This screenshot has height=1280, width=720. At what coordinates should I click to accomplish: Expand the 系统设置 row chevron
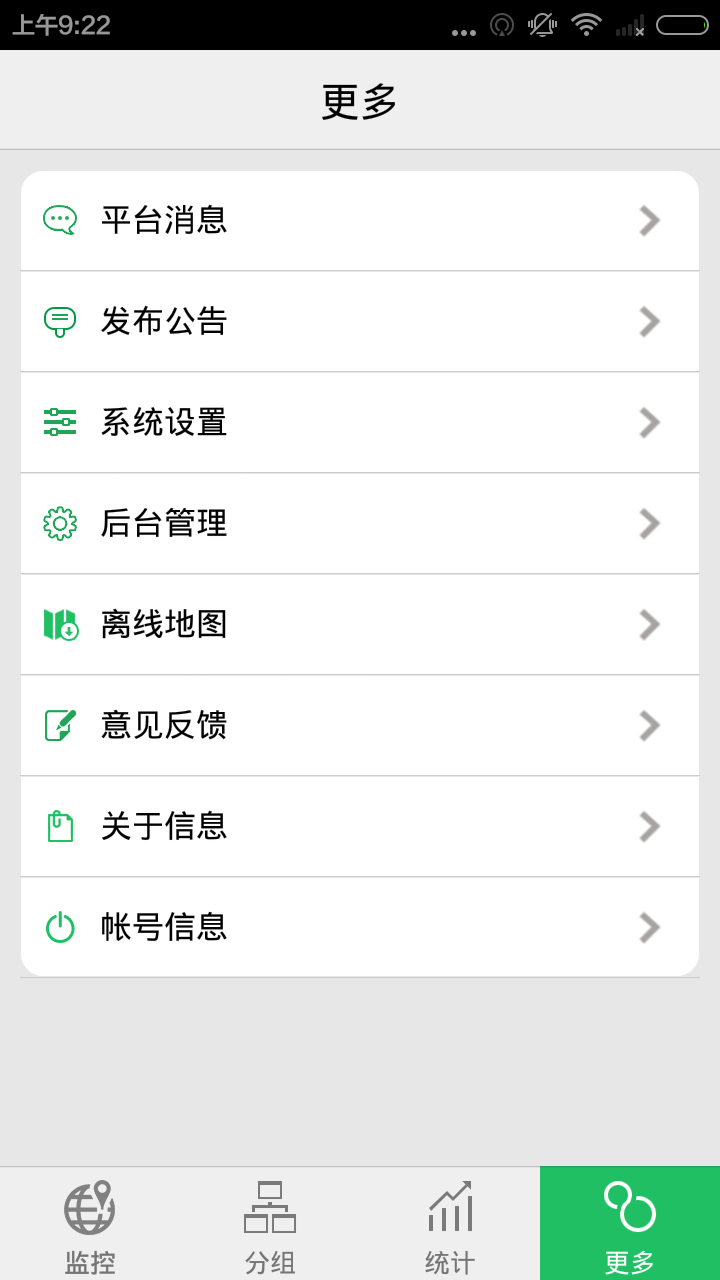[x=649, y=422]
